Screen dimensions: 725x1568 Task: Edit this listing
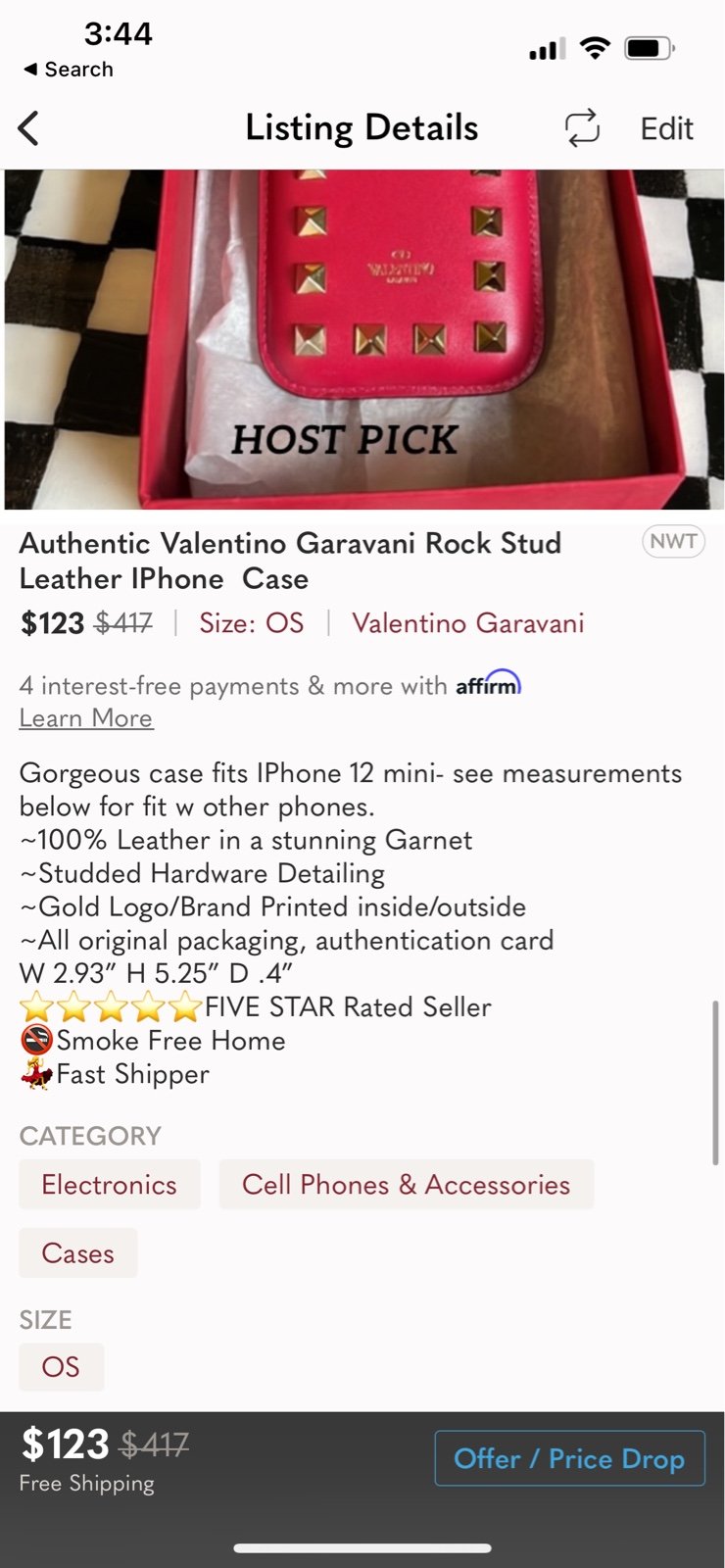[666, 128]
